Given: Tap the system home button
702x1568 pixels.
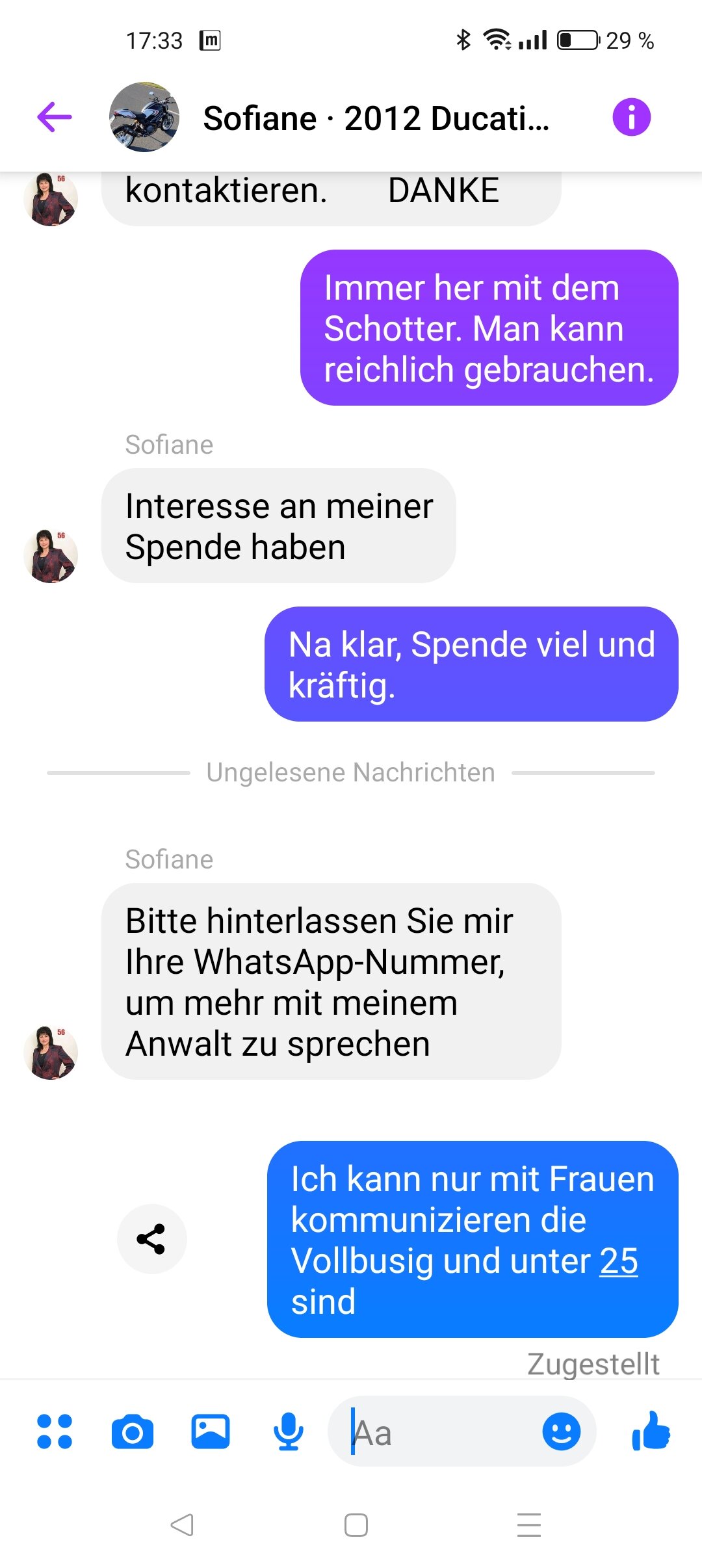Looking at the screenshot, I should tap(356, 1524).
